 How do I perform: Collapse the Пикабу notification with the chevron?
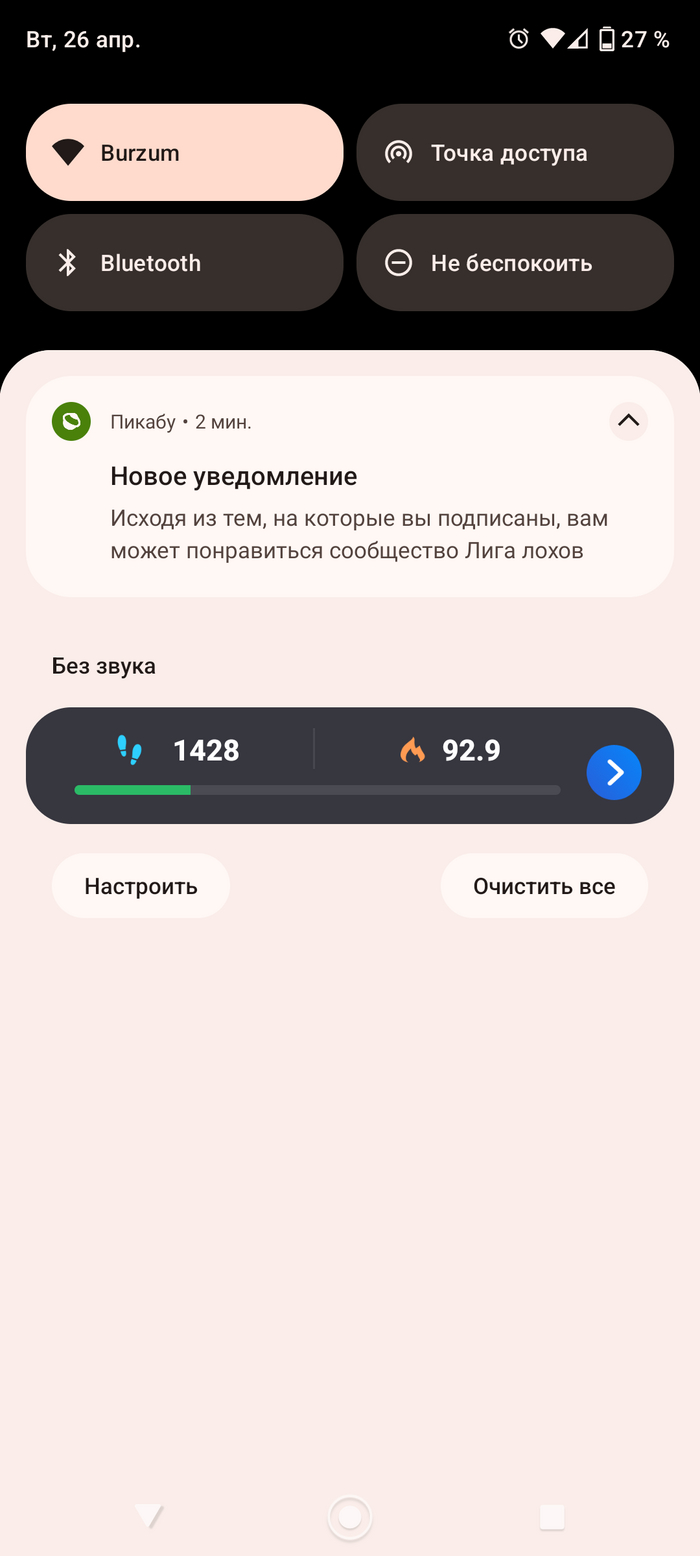[x=628, y=421]
